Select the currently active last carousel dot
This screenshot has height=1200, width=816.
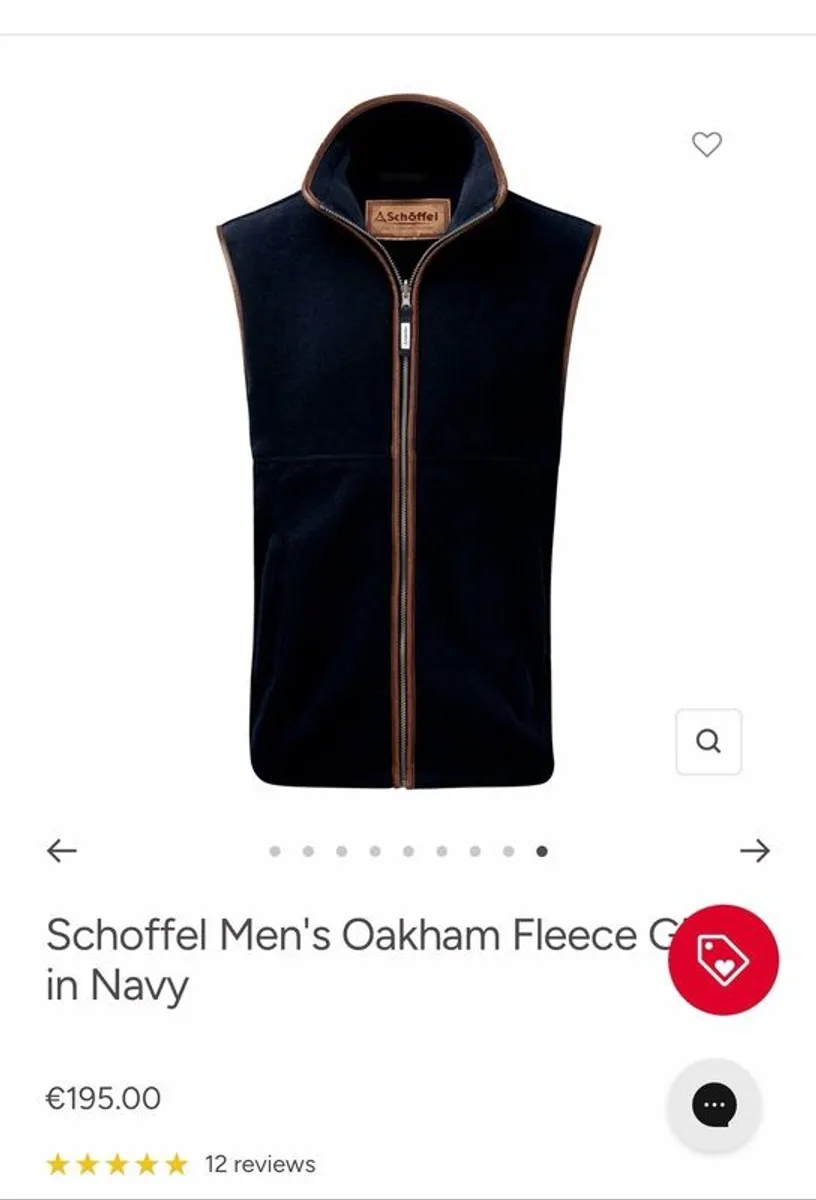click(540, 851)
